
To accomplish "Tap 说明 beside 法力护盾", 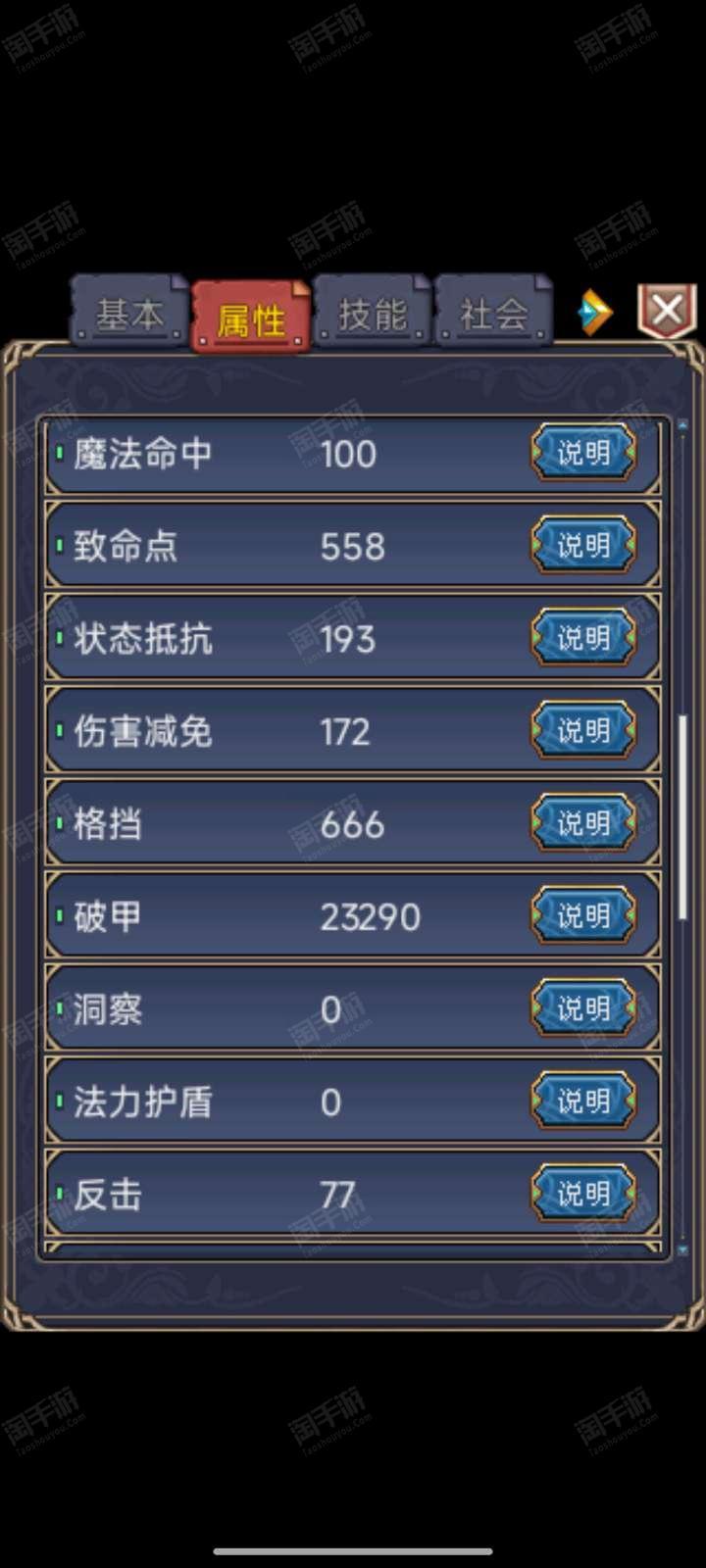I will [583, 1101].
